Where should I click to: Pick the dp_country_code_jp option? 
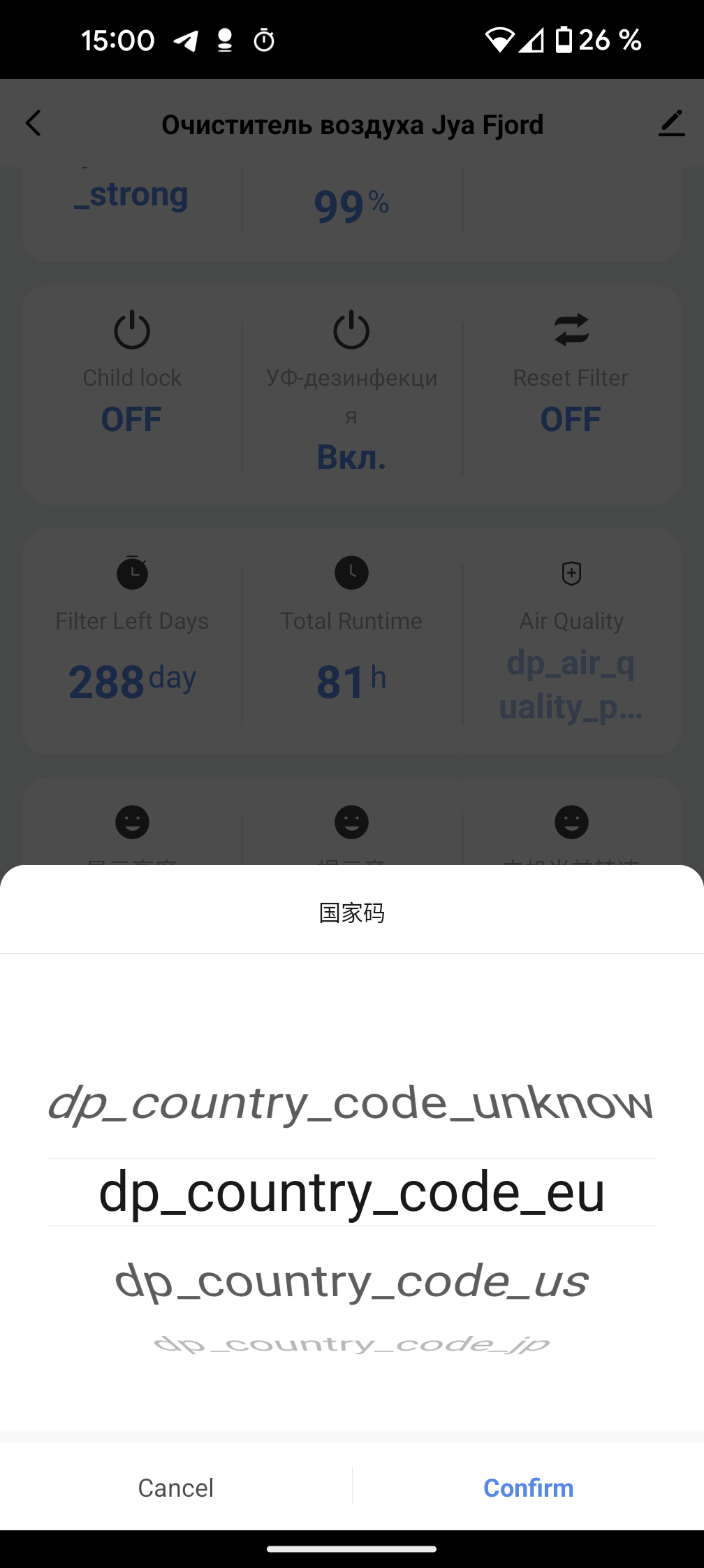coord(352,1344)
